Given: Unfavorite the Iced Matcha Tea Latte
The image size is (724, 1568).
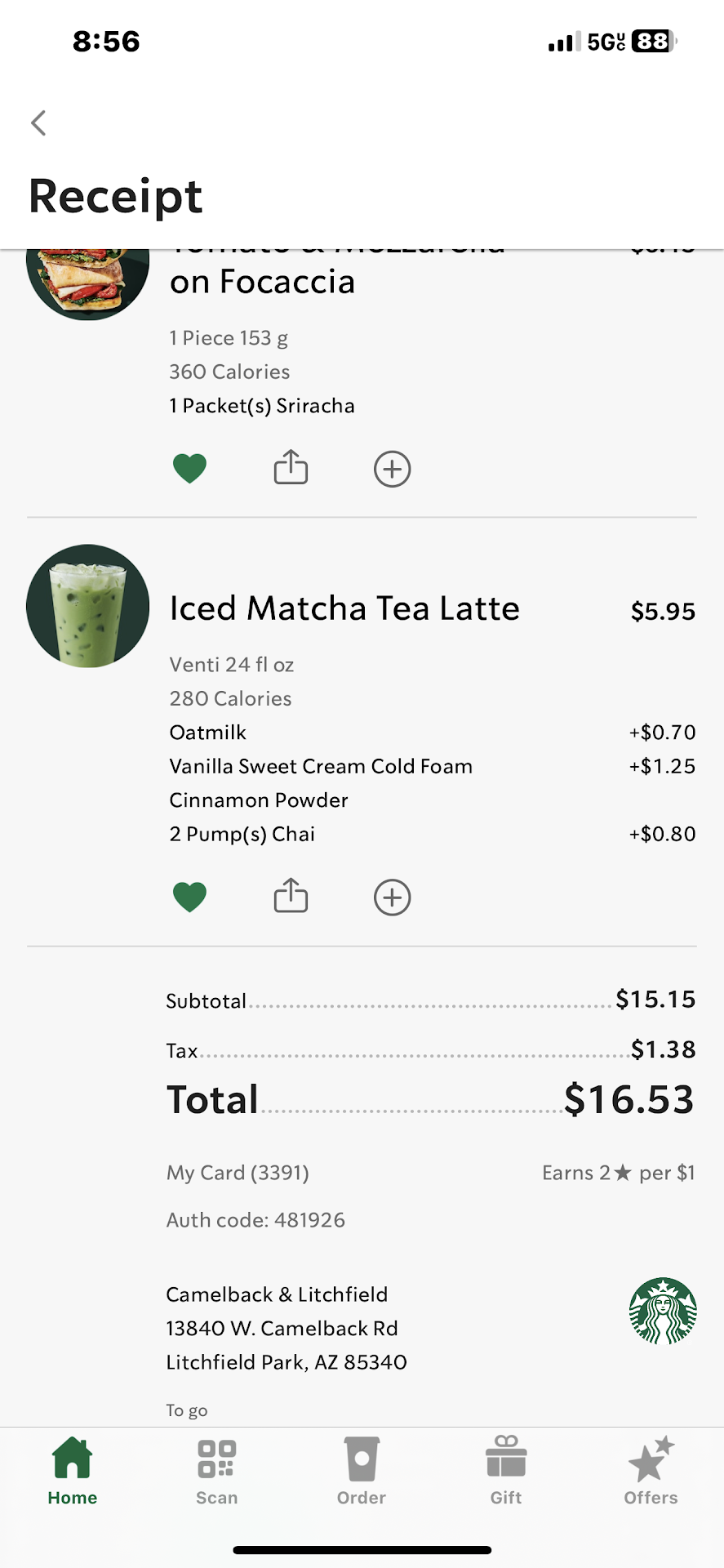Looking at the screenshot, I should point(189,898).
